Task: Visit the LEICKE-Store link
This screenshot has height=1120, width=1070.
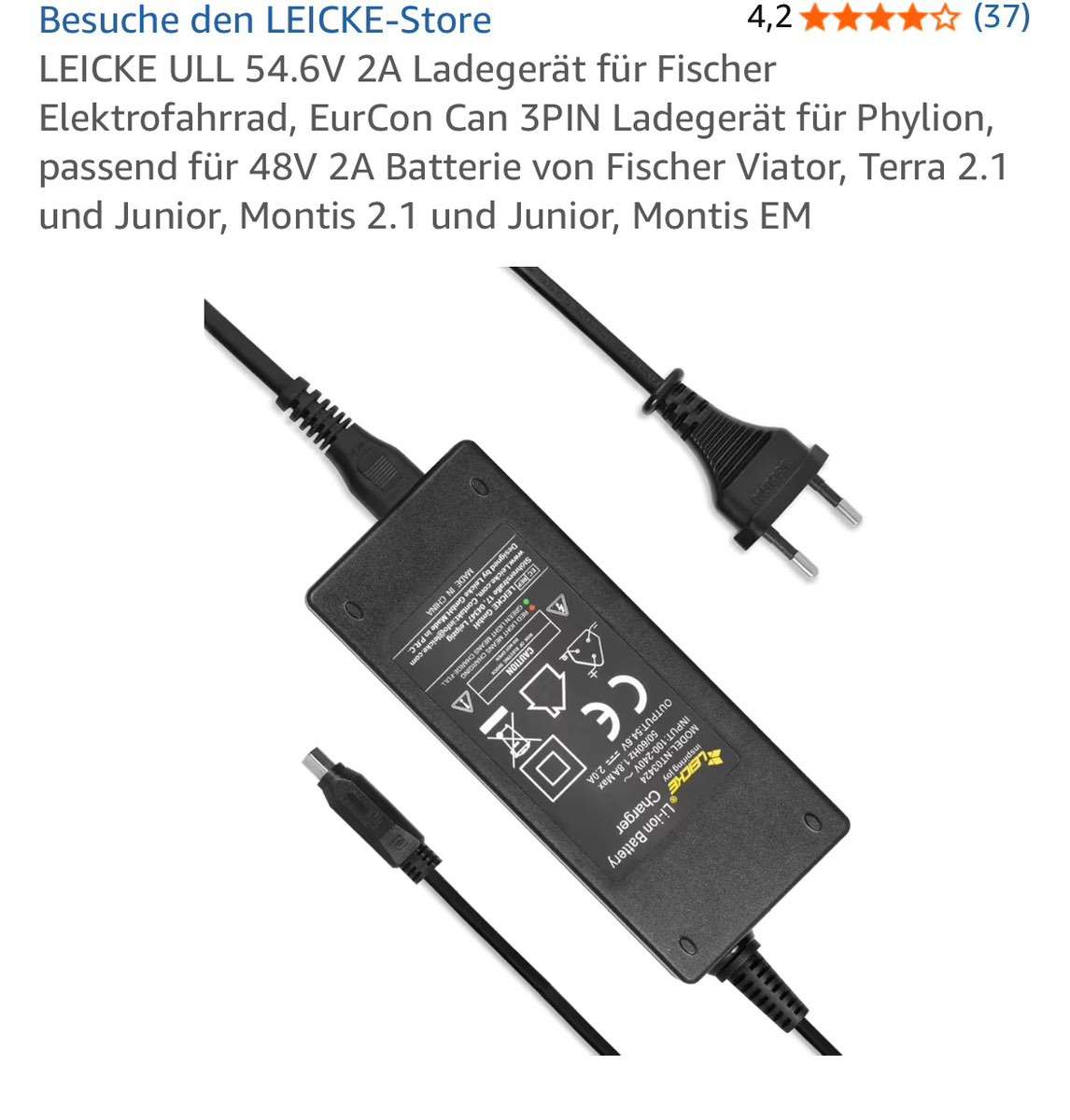Action: tap(265, 20)
